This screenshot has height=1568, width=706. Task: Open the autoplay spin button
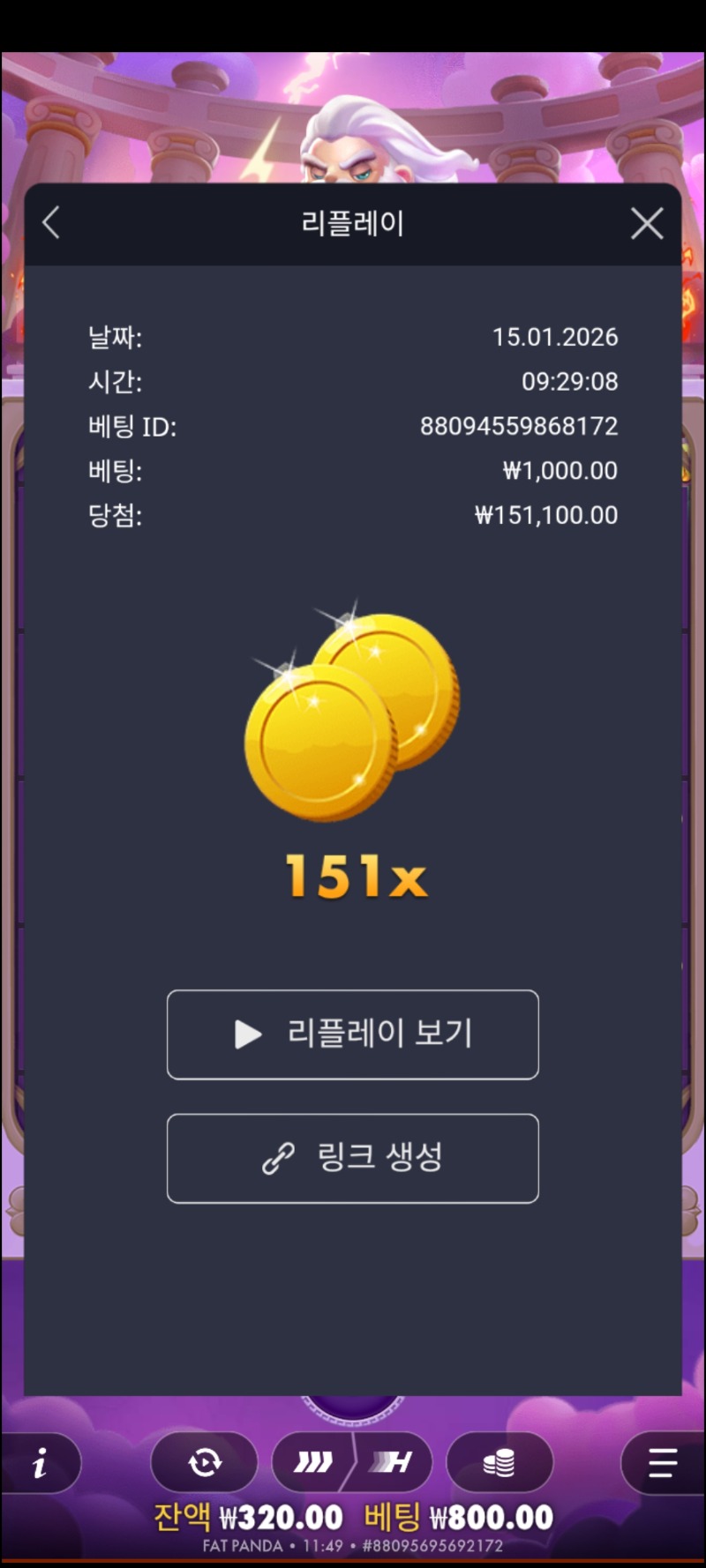[205, 1464]
